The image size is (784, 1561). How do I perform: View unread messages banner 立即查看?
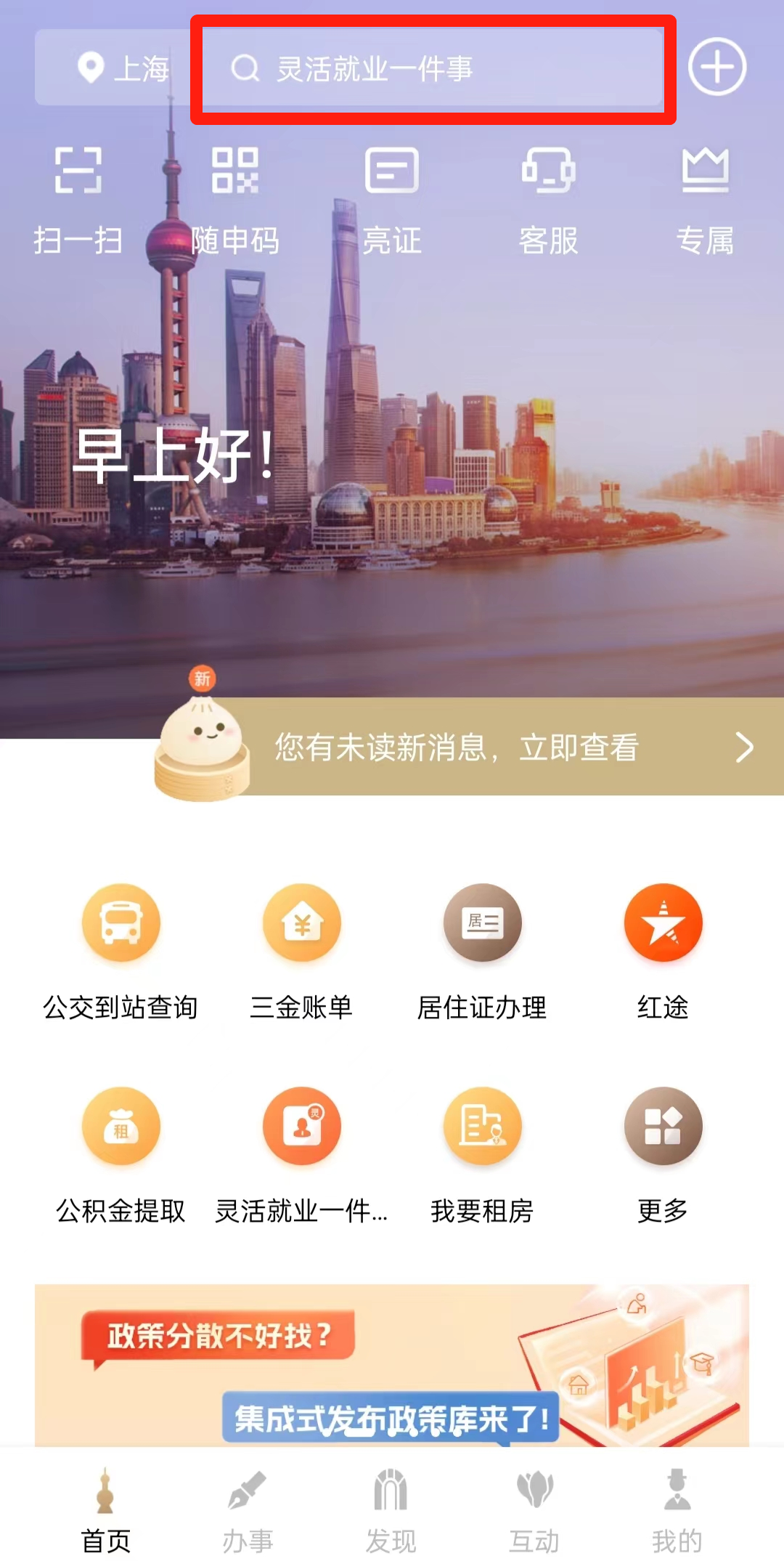tap(508, 747)
